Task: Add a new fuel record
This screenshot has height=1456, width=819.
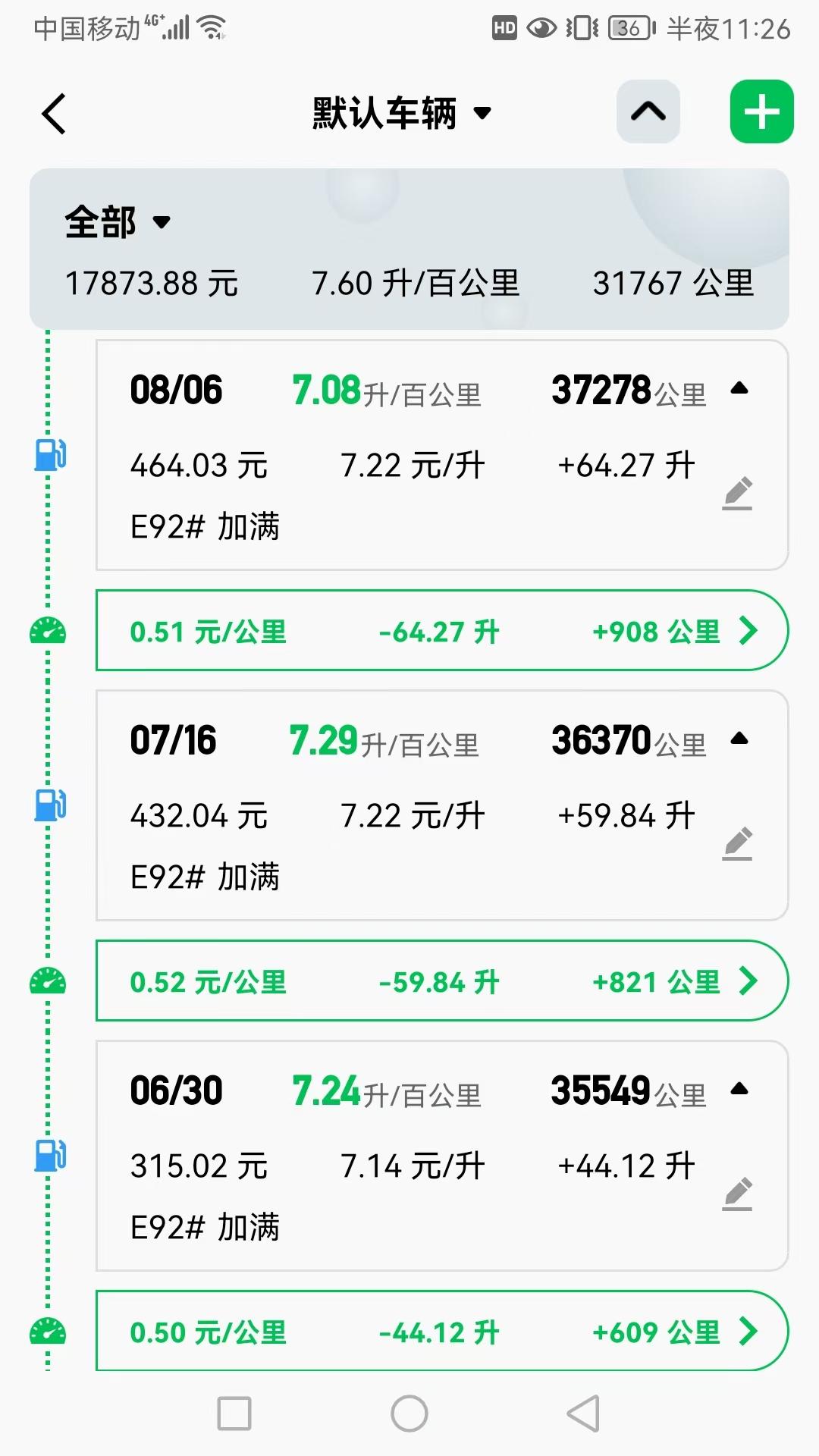Action: click(761, 111)
